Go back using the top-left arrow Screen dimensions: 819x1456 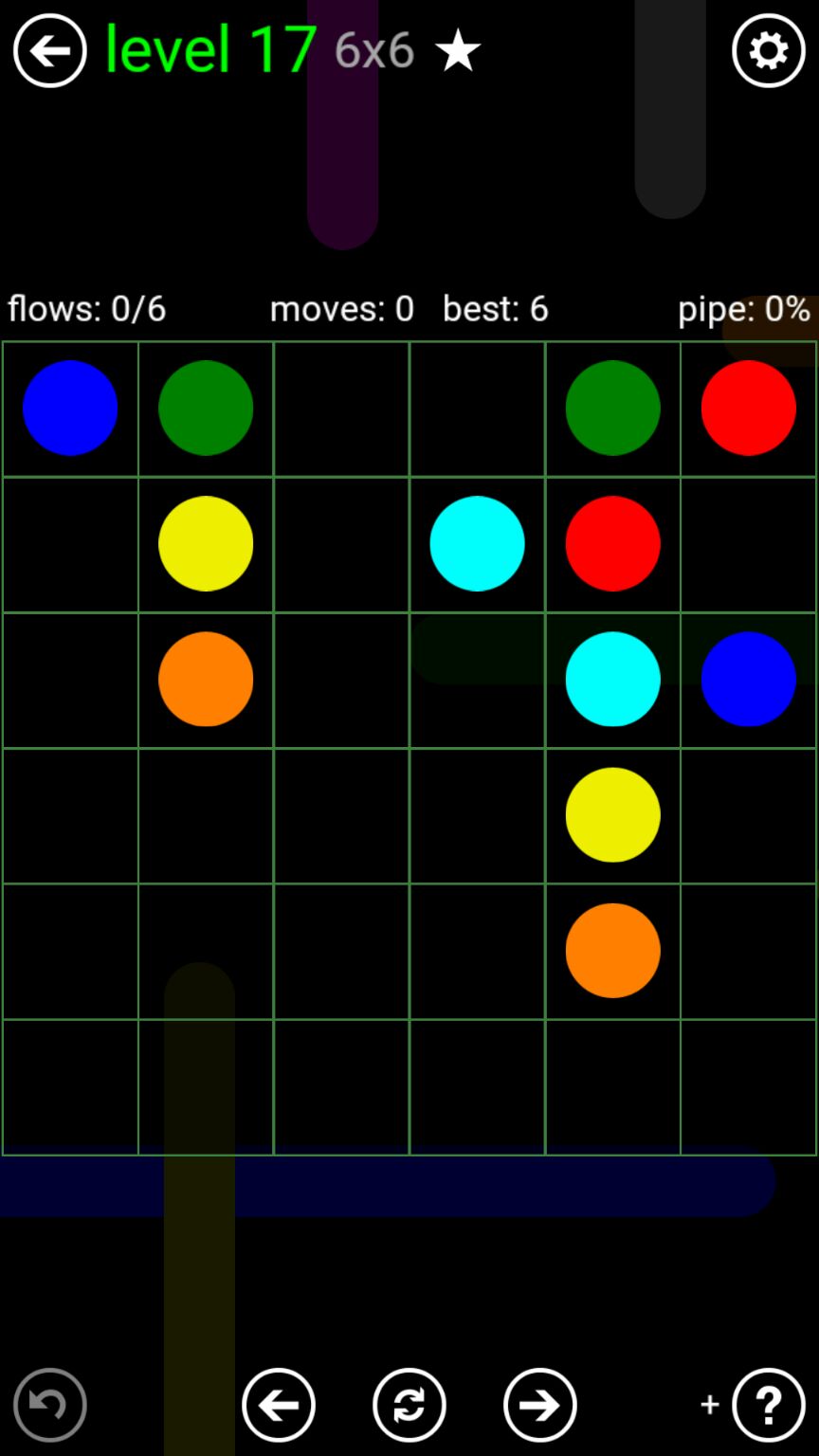(49, 50)
